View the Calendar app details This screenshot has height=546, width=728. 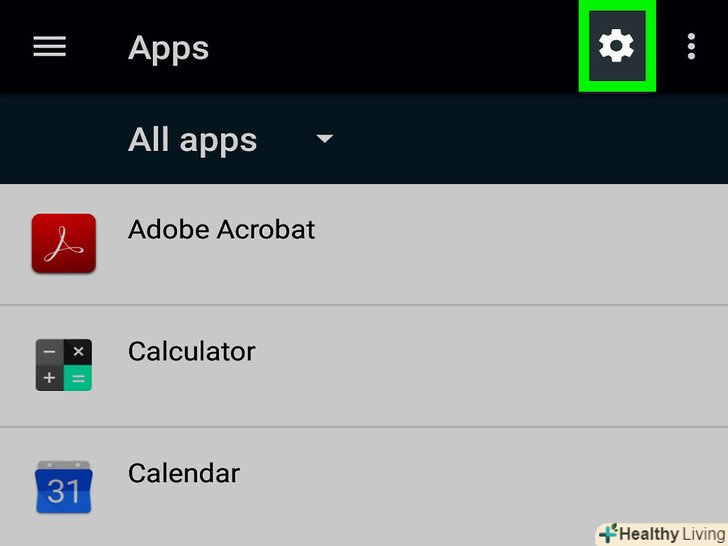(x=184, y=473)
